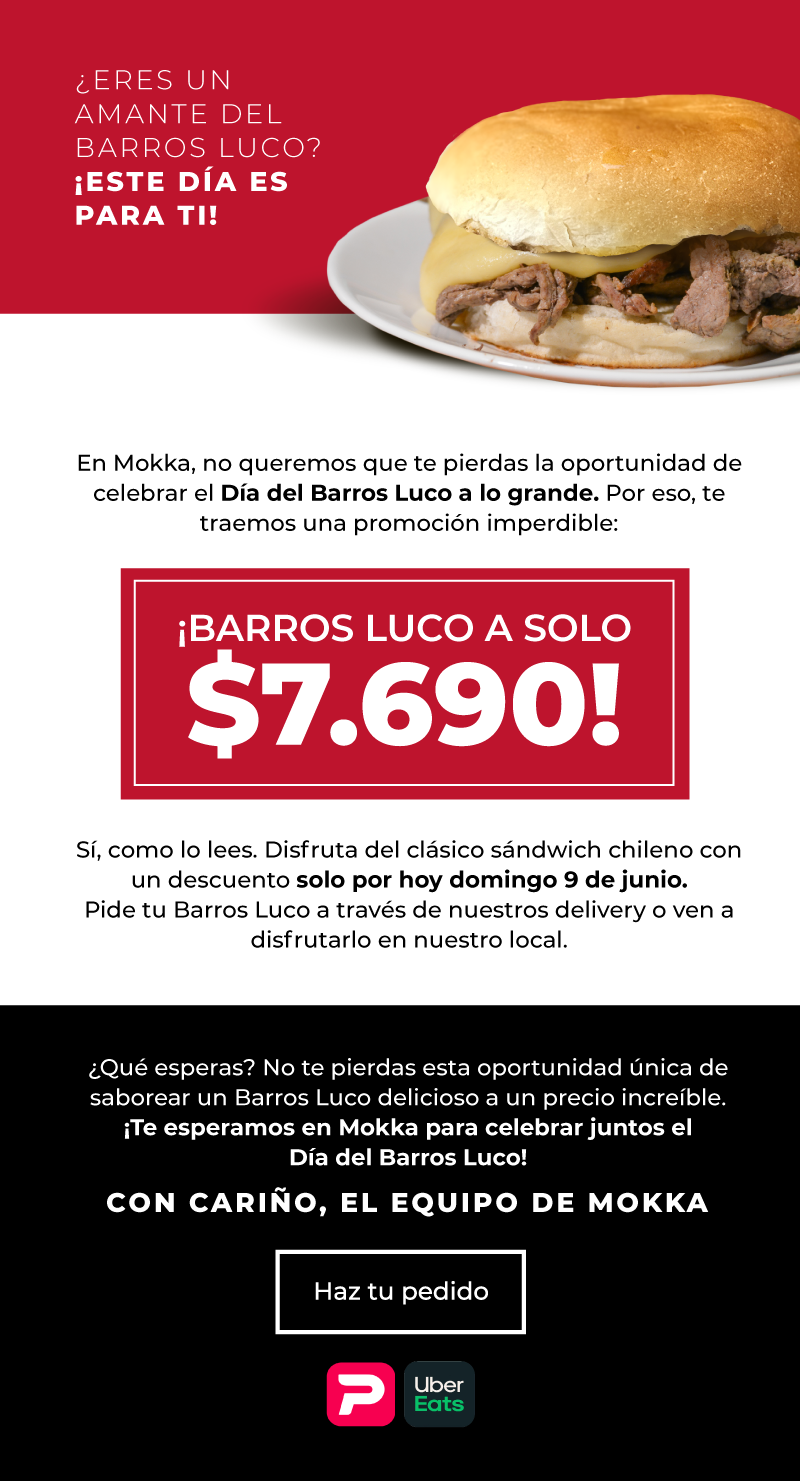Tap the Haz tu pedido button
This screenshot has height=1481, width=800.
pos(401,1291)
